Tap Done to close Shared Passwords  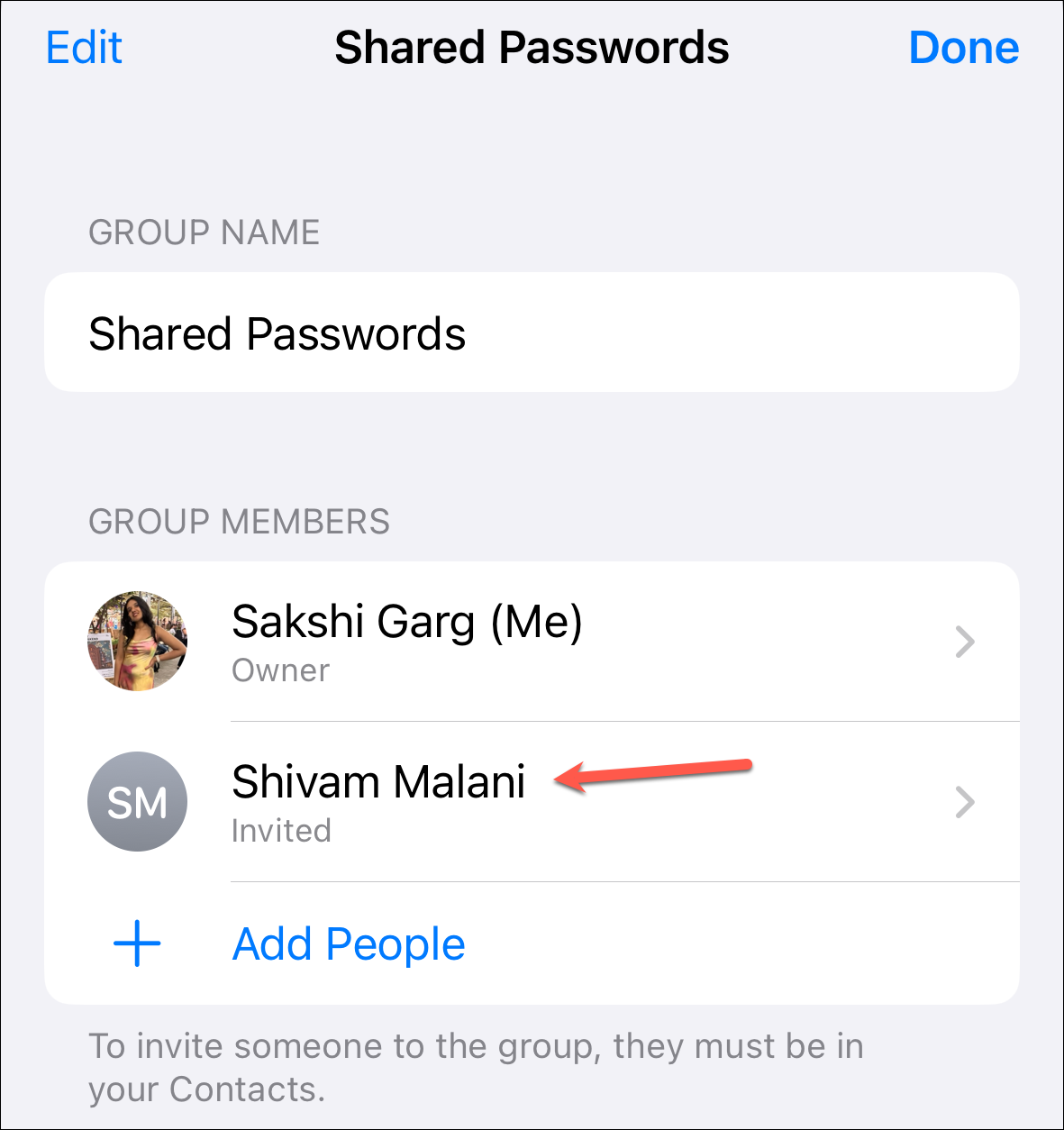tap(963, 48)
